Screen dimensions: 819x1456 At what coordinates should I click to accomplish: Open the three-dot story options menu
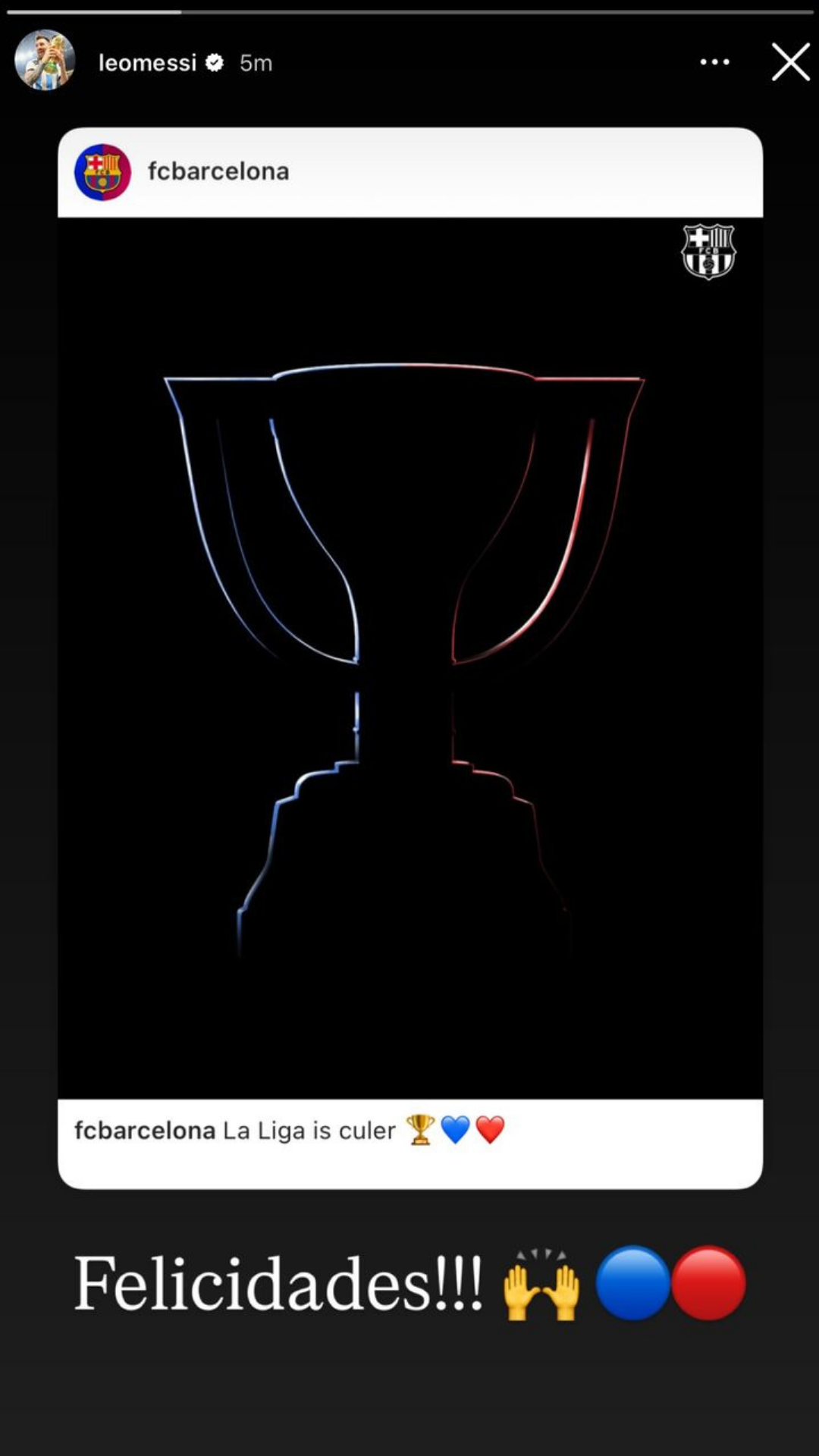pos(714,62)
